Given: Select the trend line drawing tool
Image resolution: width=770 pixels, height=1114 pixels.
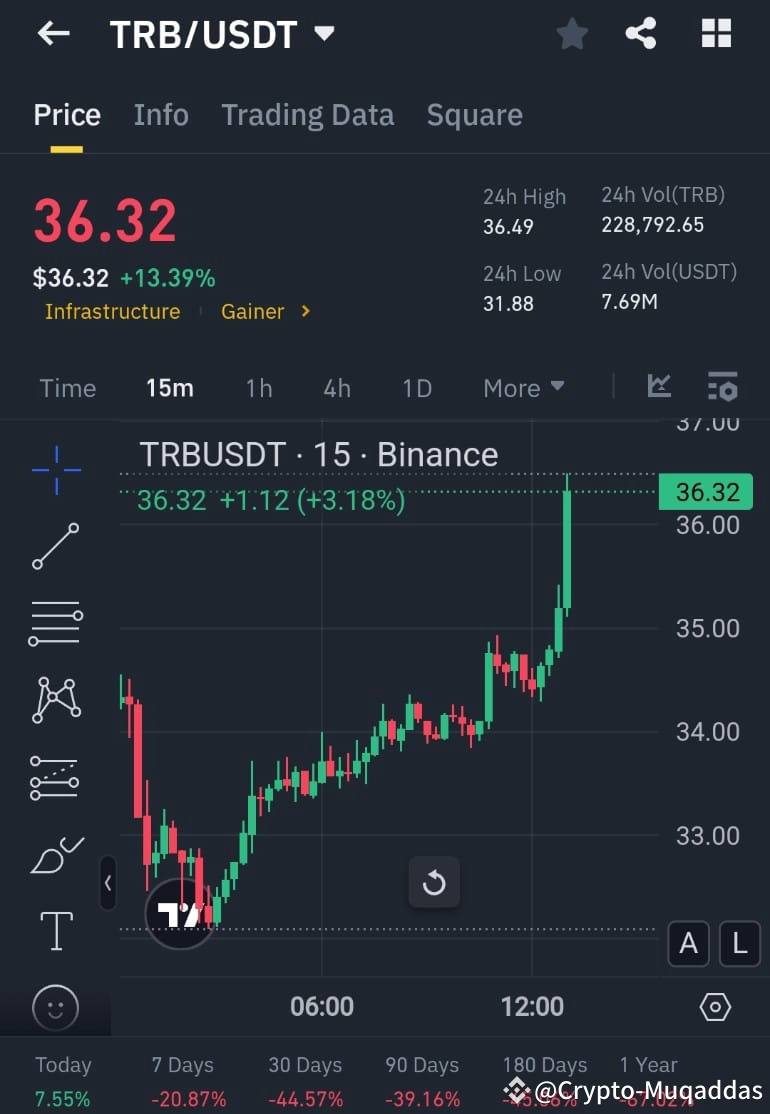Looking at the screenshot, I should [55, 544].
